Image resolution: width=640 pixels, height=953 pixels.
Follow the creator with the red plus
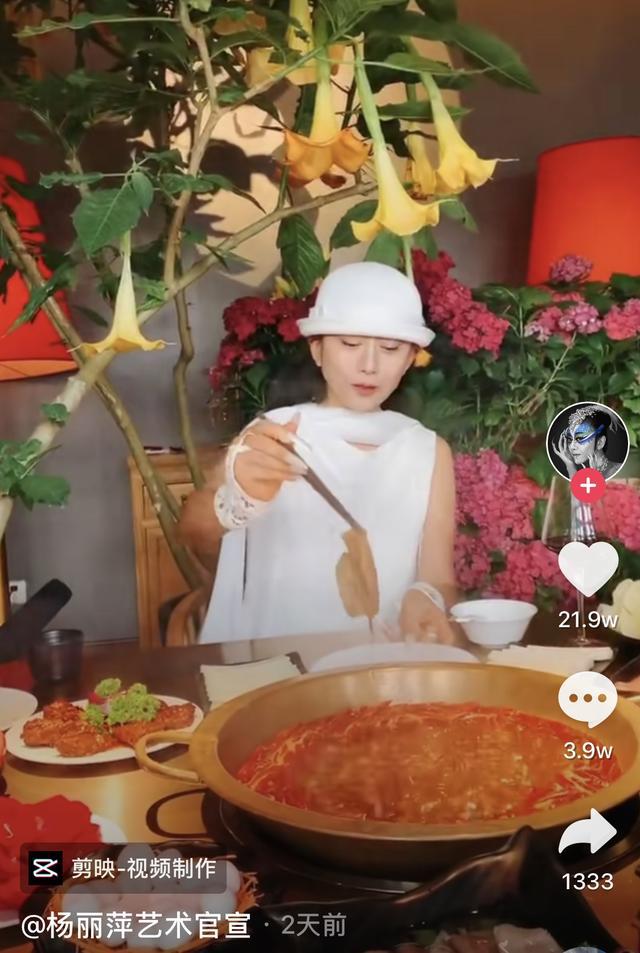point(587,485)
